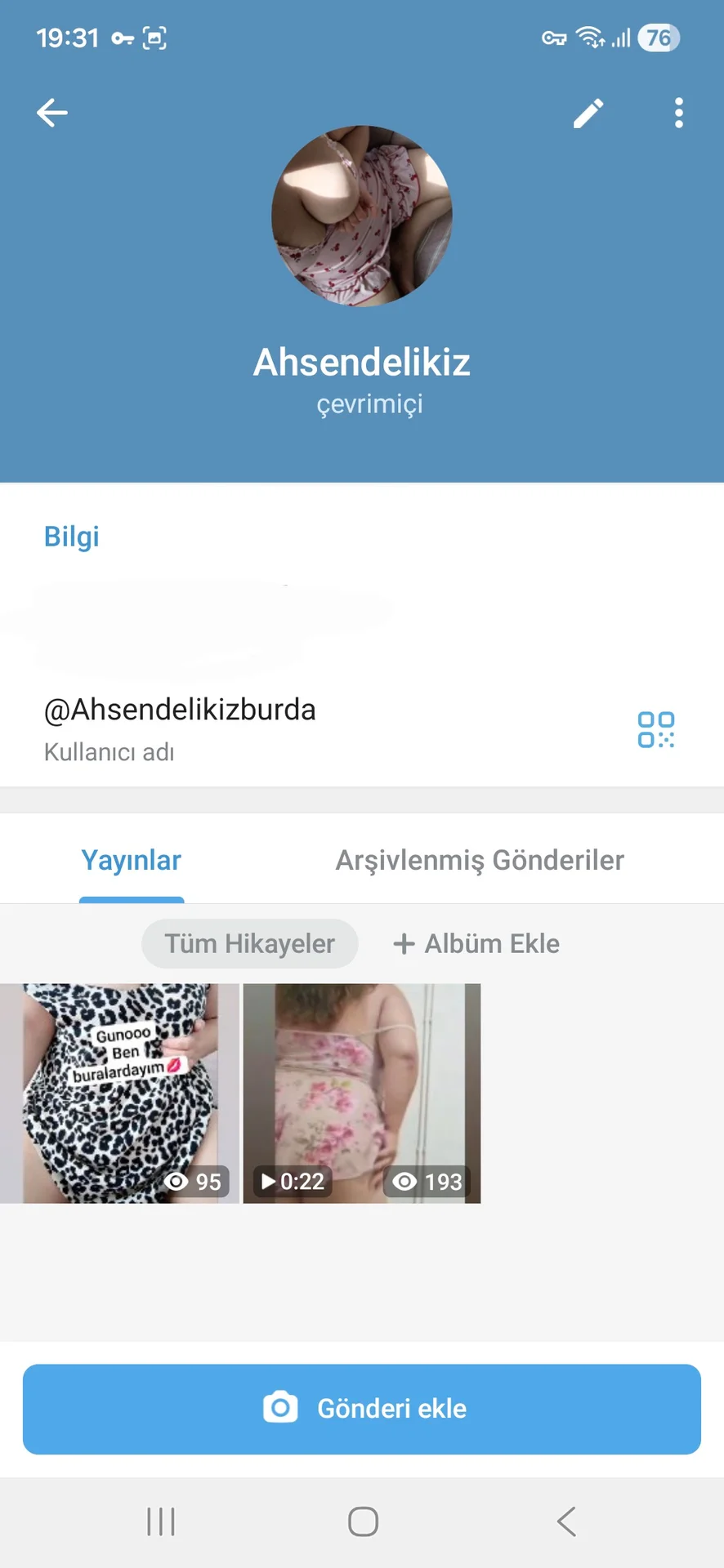Viewport: 724px width, 1568px height.
Task: Switch to Arşivlenmiş Gönderiler tab
Action: pos(480,861)
